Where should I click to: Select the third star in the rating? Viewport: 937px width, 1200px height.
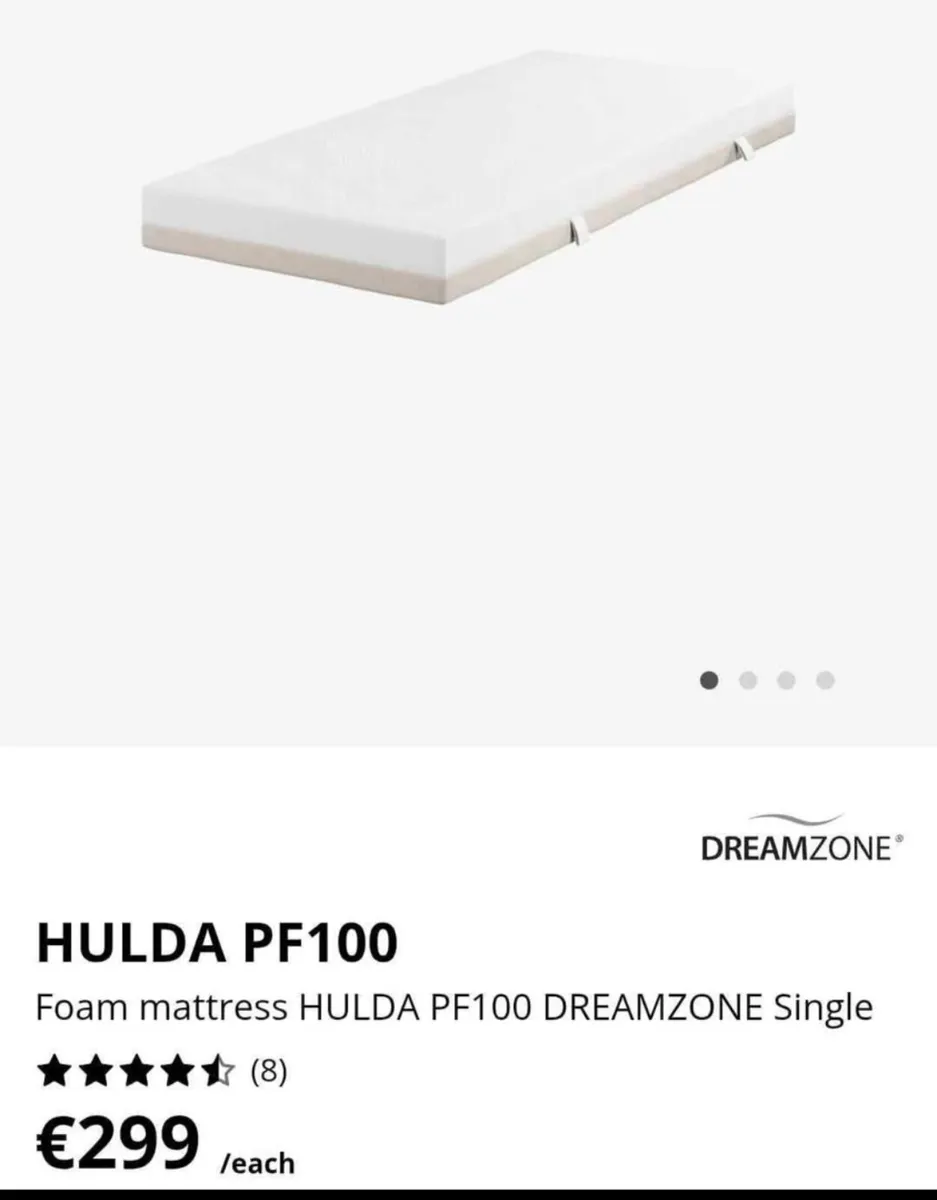(x=135, y=1072)
